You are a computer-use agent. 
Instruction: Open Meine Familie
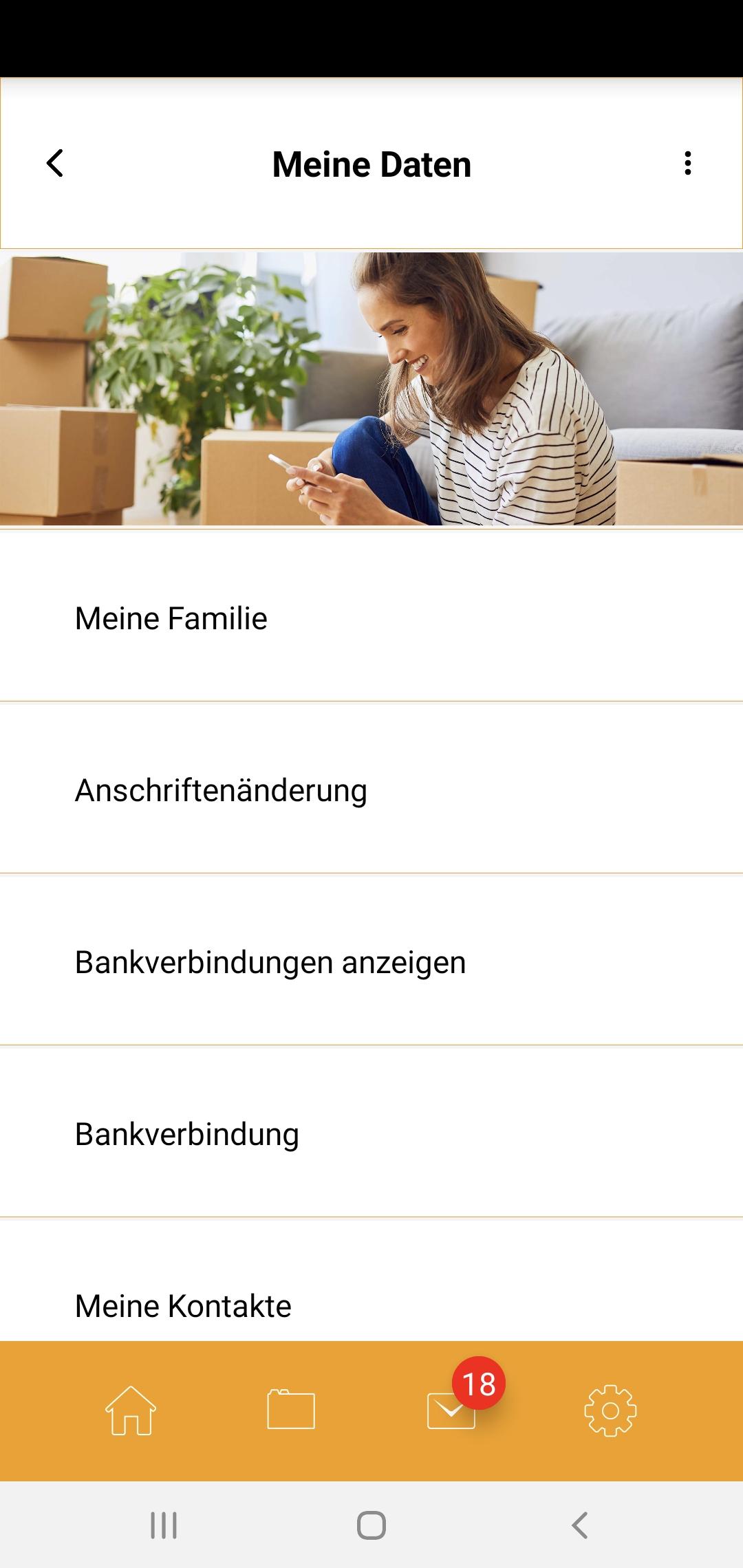[371, 617]
